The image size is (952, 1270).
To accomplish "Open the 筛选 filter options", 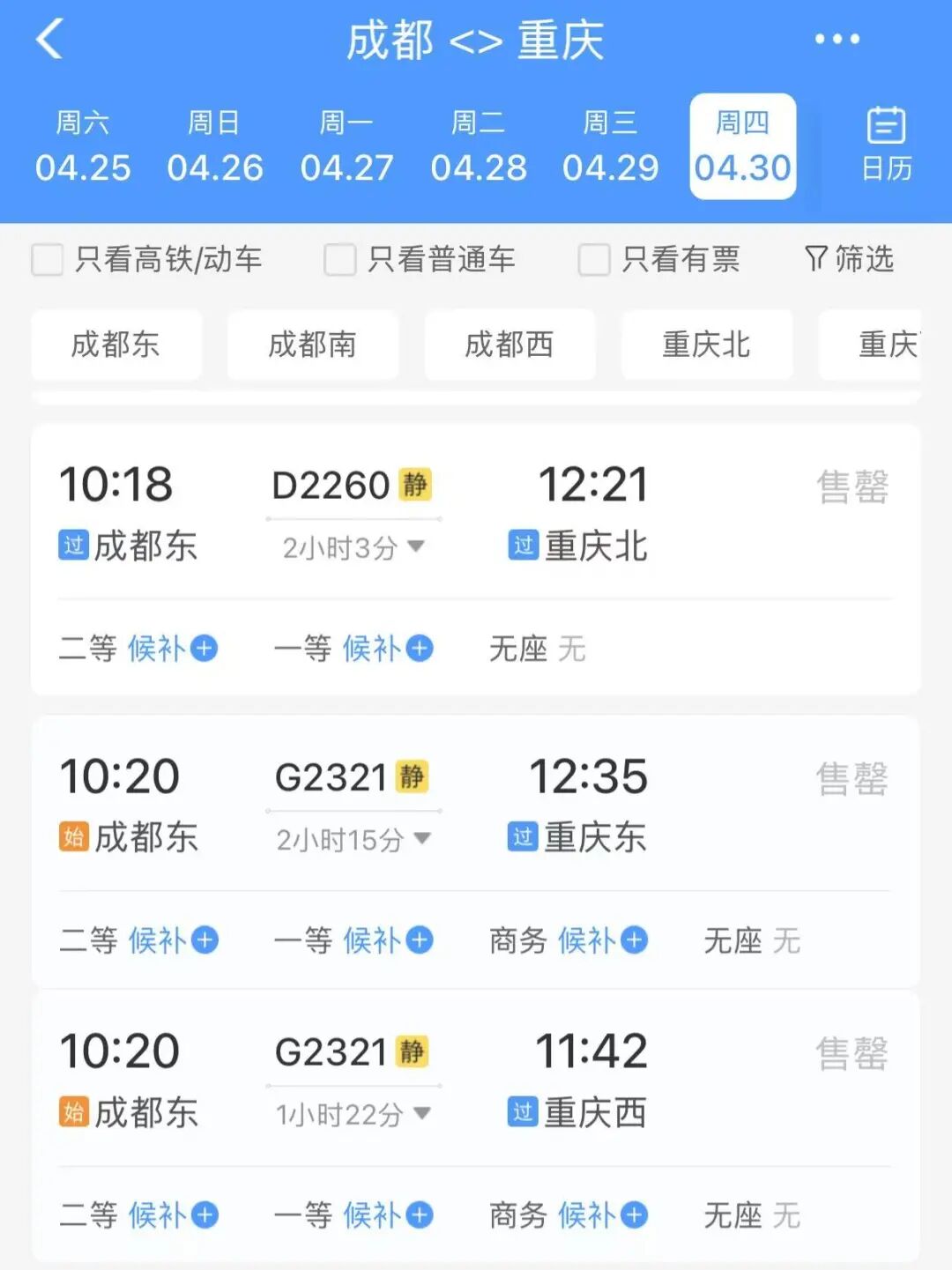I will 850,259.
